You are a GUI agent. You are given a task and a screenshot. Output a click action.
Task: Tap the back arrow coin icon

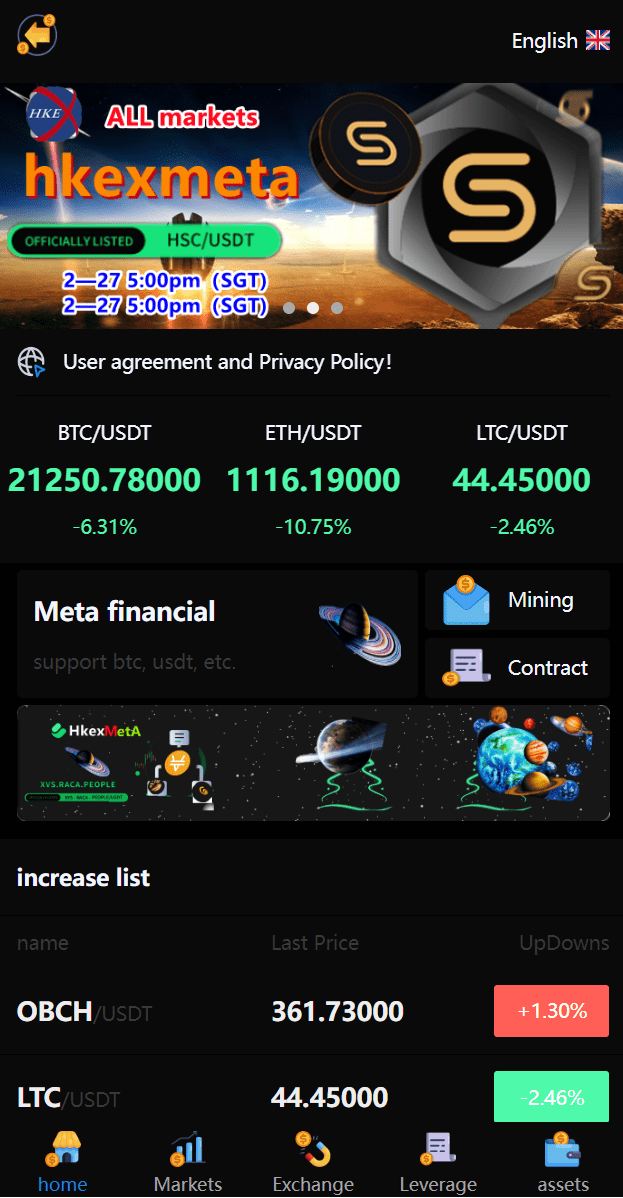coord(37,36)
